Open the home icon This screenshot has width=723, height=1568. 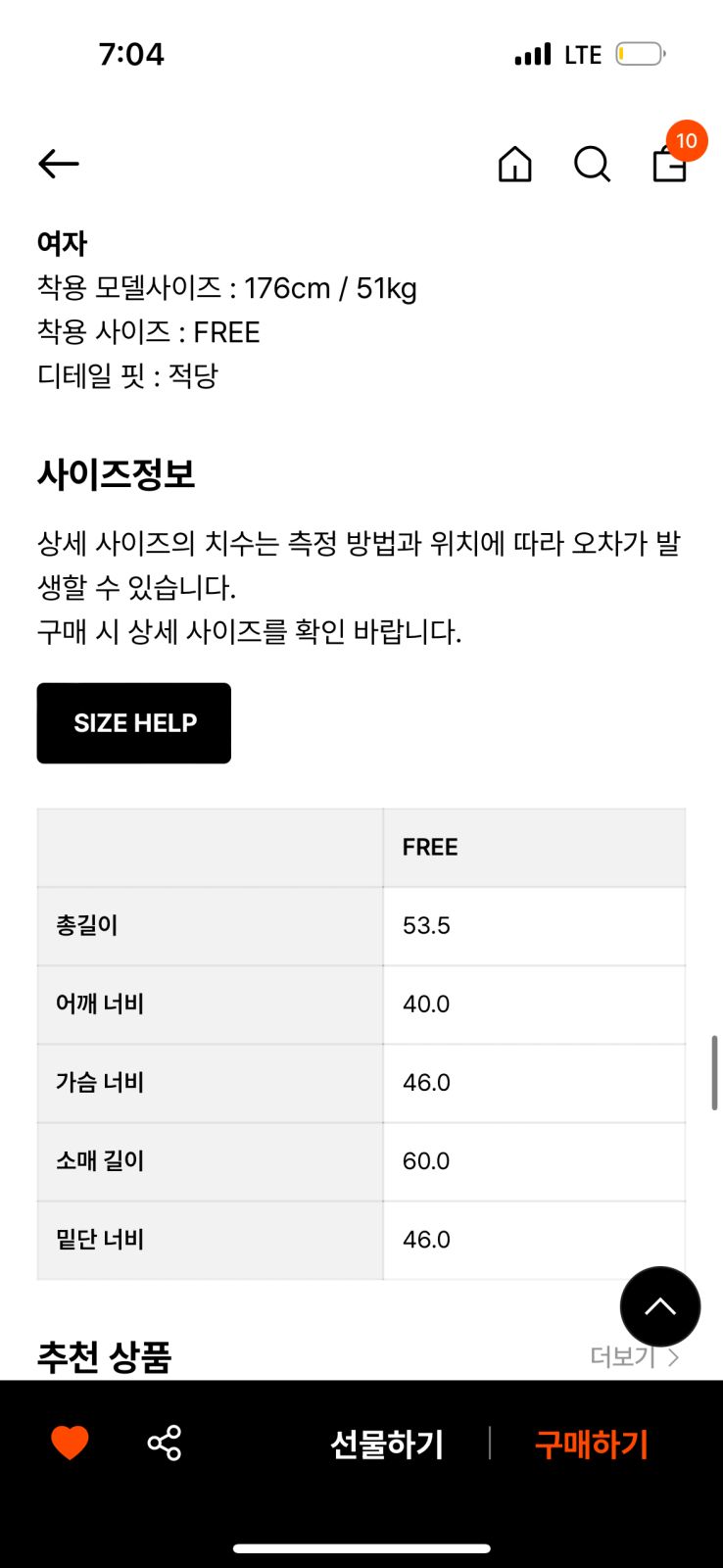coord(514,164)
